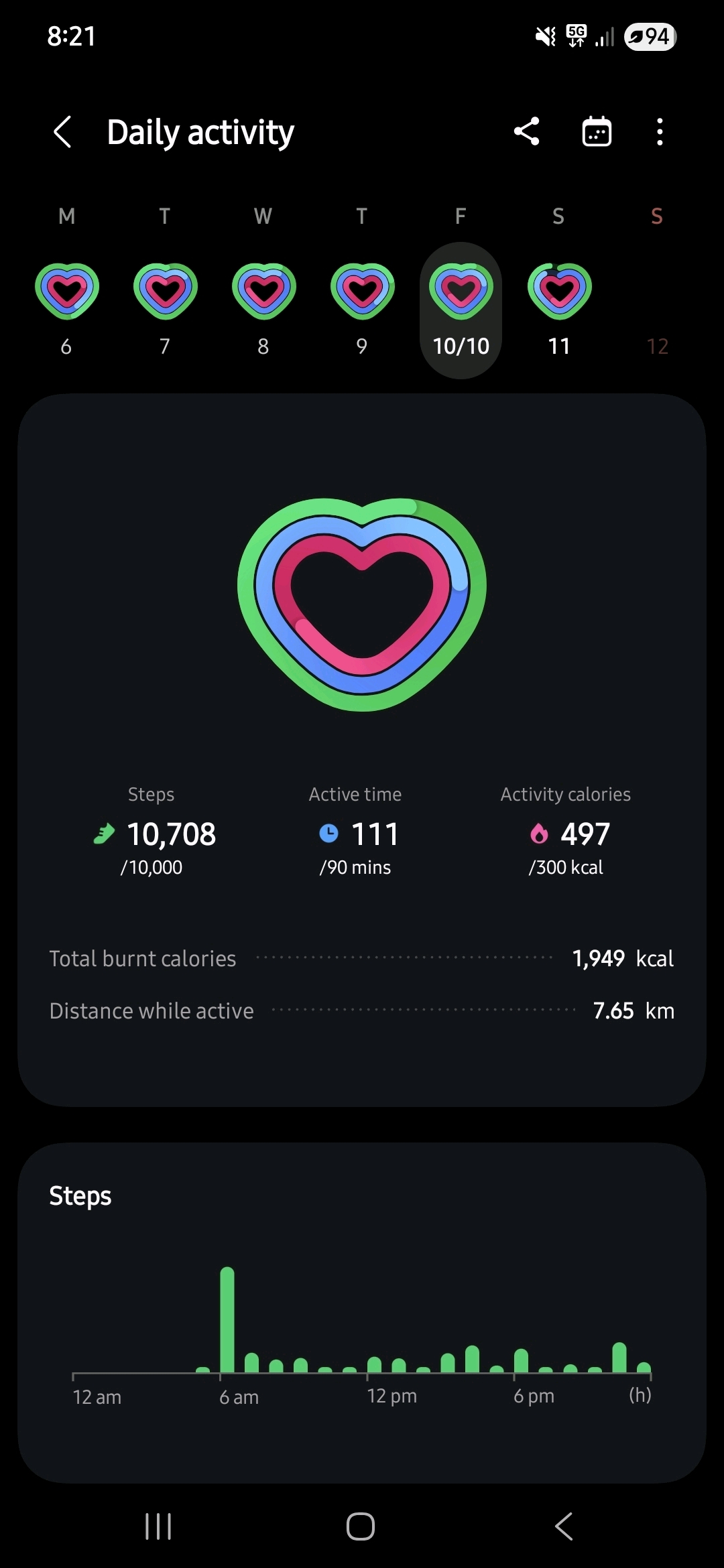
Task: Share the daily activity summary
Action: [527, 131]
